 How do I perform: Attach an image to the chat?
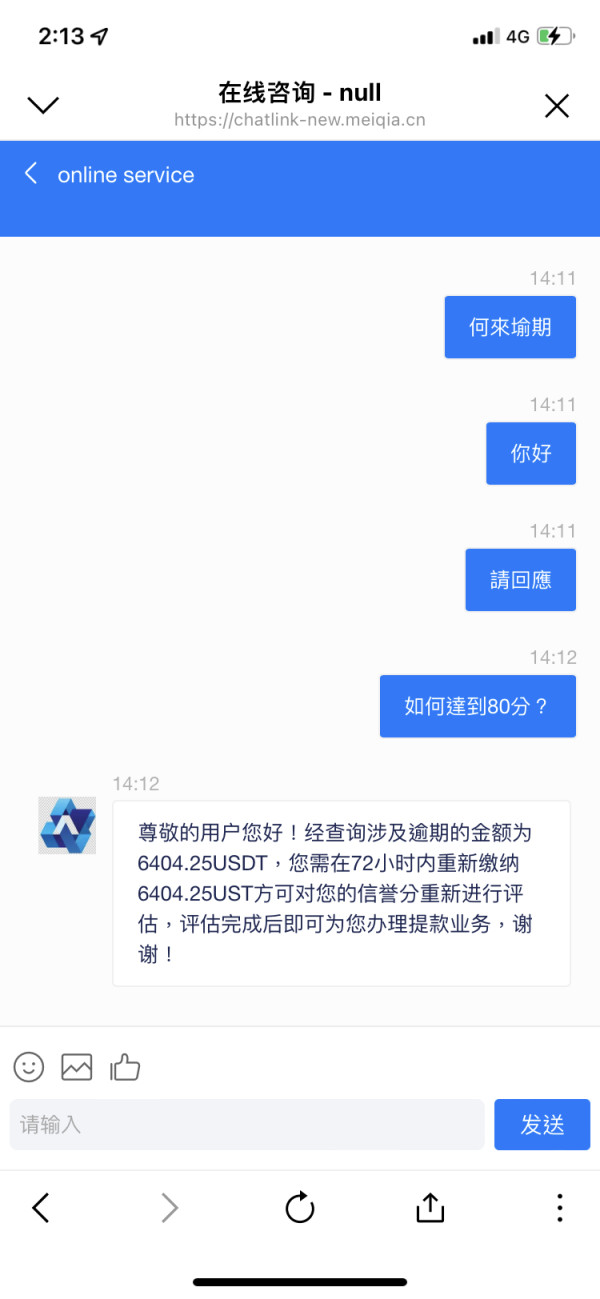pos(77,1067)
